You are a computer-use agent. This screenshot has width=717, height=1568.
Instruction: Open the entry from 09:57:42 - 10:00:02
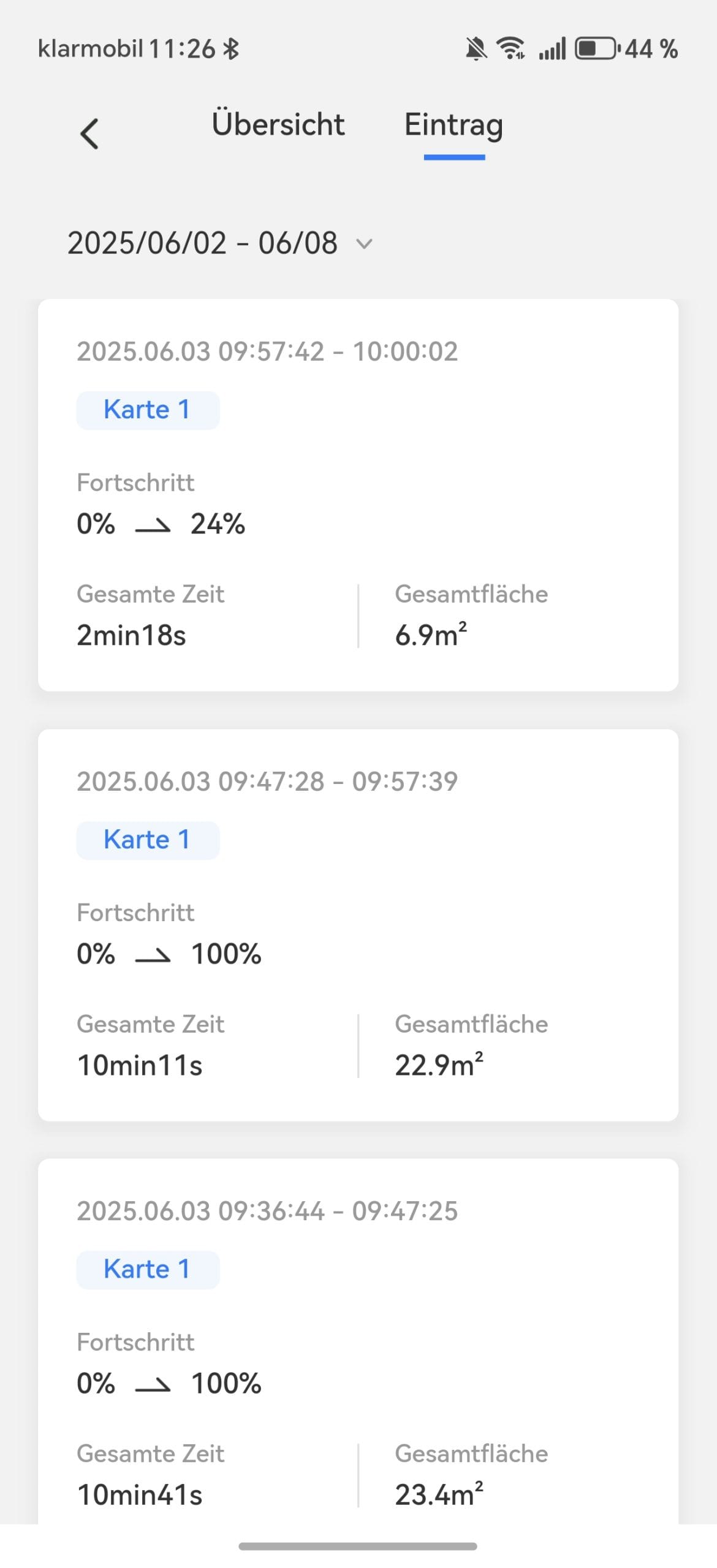358,495
